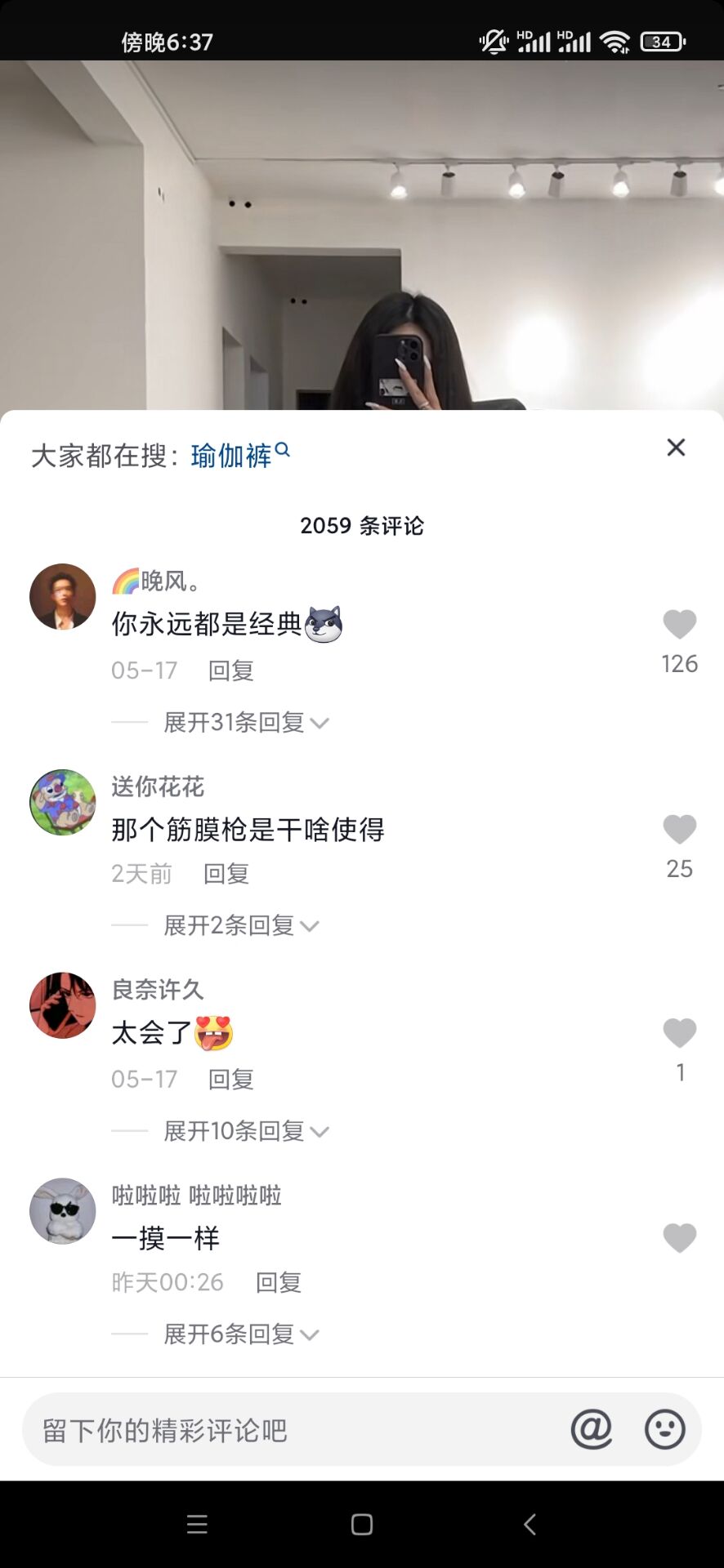
Task: Reply to 良奈许久's comment
Action: [x=230, y=1080]
